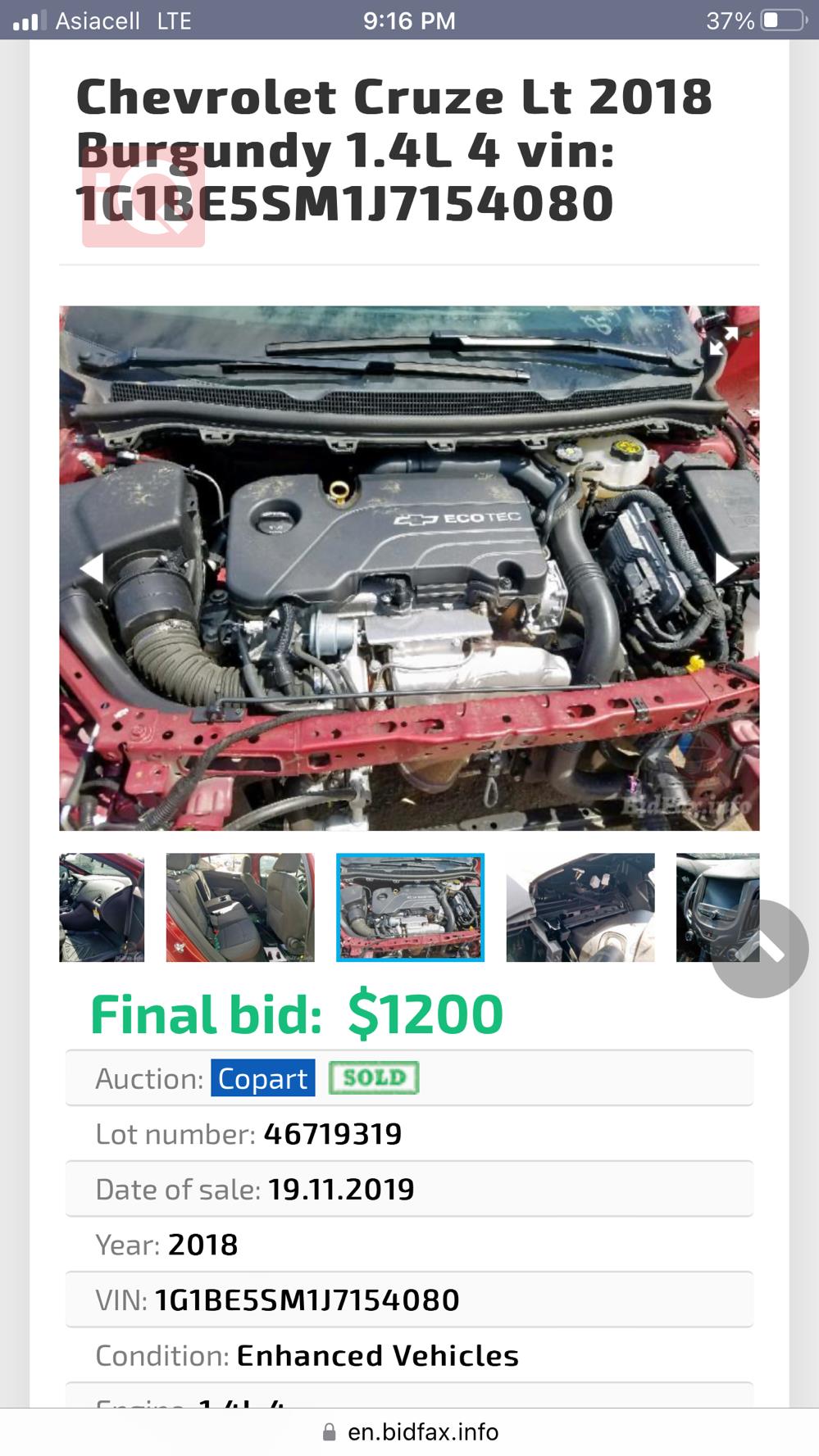Open the dashboard screen thumbnail
Viewport: 819px width, 1456px height.
point(705,907)
